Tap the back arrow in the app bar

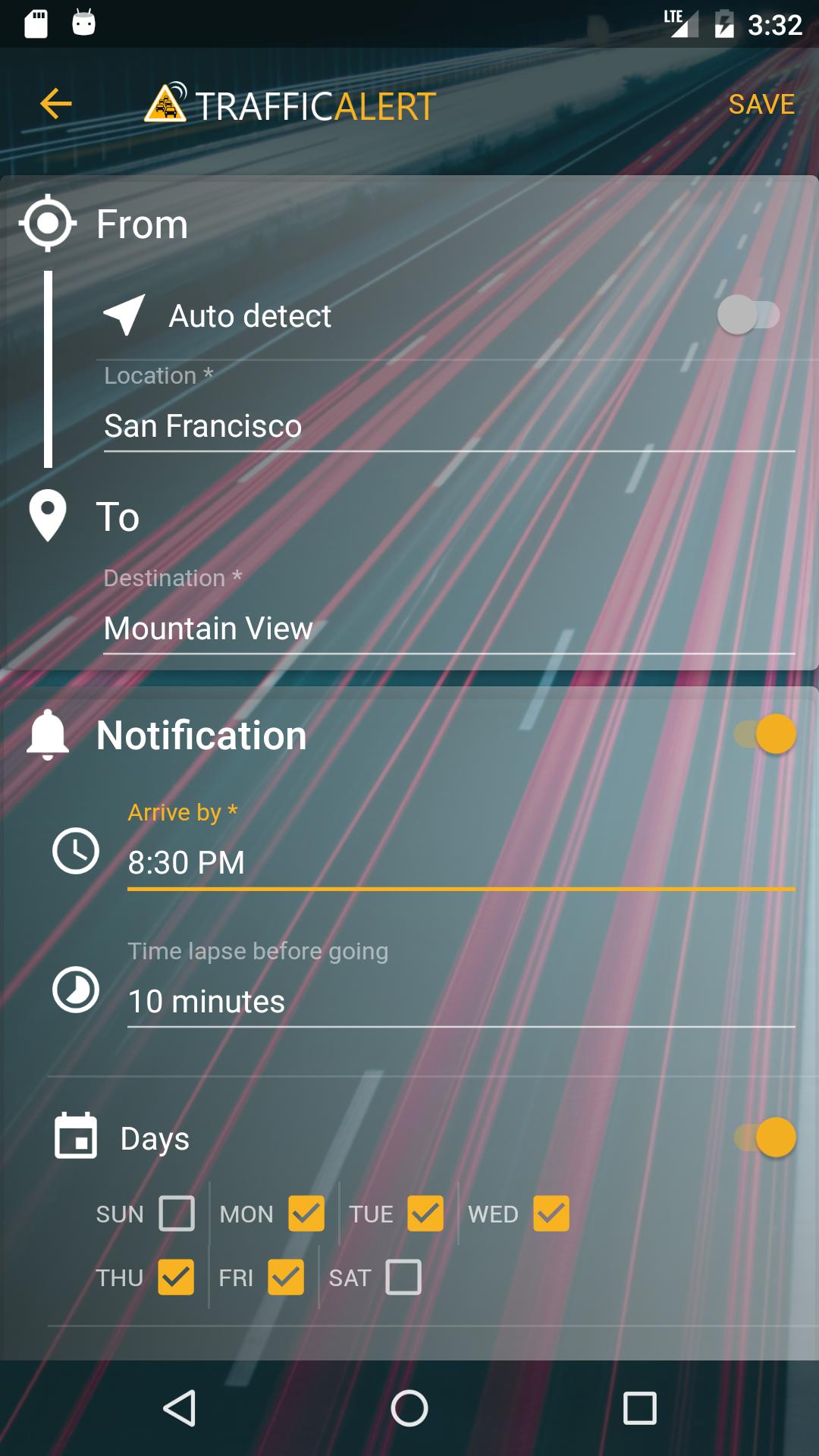click(55, 105)
